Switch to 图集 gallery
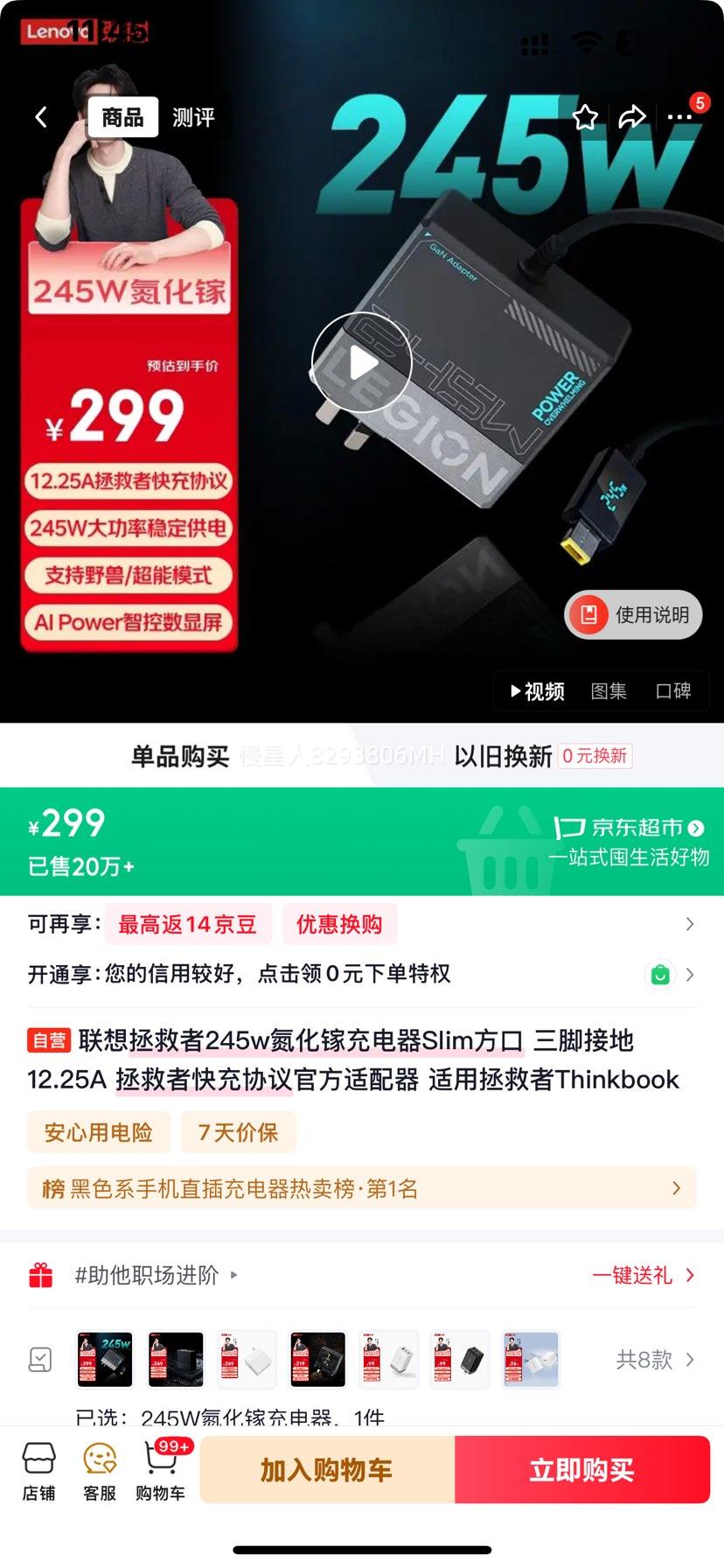724x1568 pixels. point(609,691)
